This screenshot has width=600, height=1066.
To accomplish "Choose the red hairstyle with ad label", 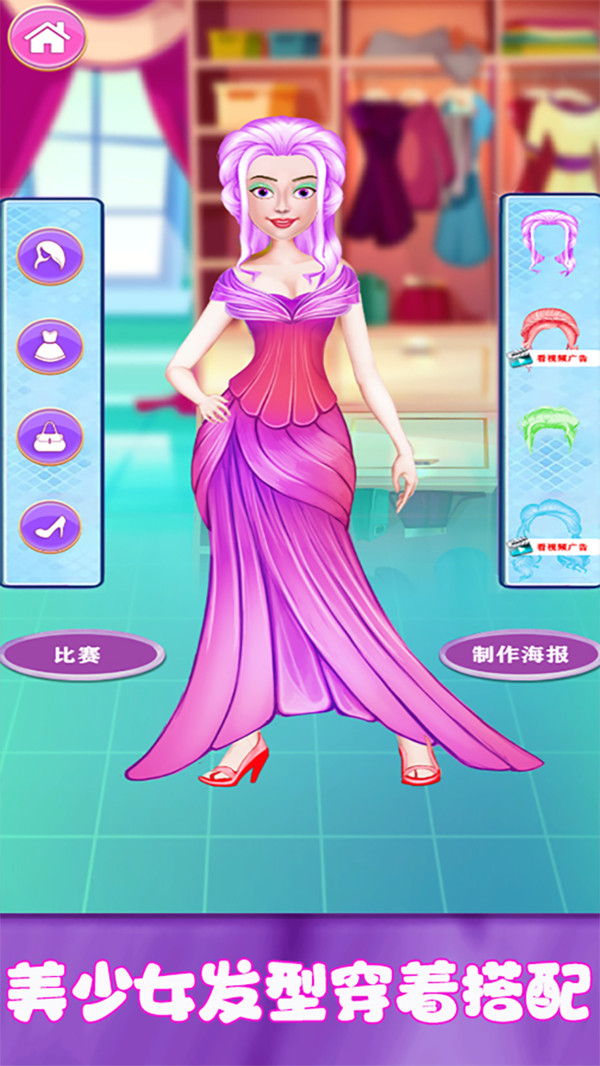I will (549, 335).
